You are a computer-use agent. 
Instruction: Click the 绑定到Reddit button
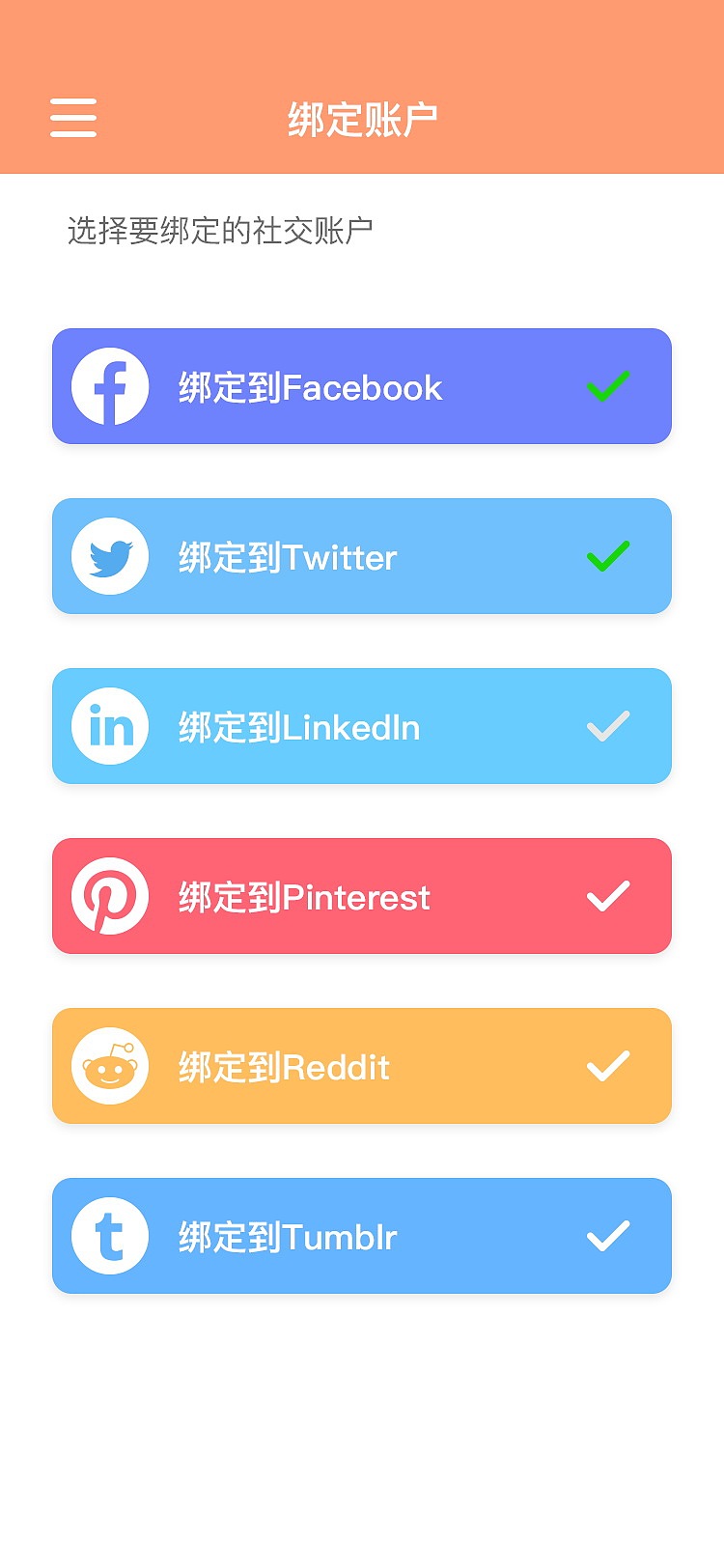tap(362, 1065)
